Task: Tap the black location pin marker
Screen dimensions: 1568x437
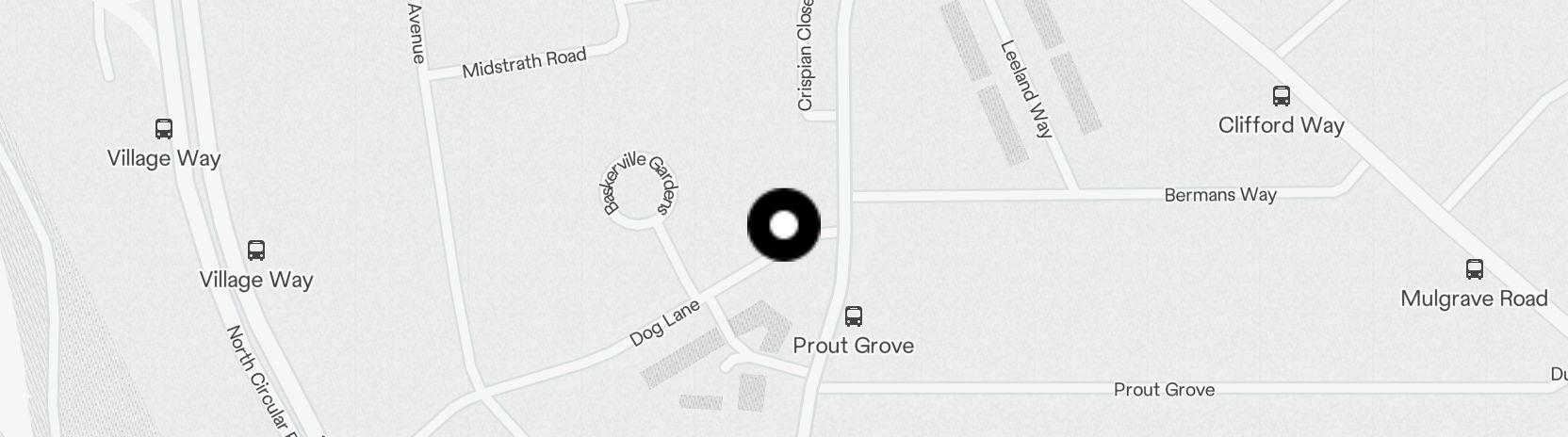Action: click(784, 225)
